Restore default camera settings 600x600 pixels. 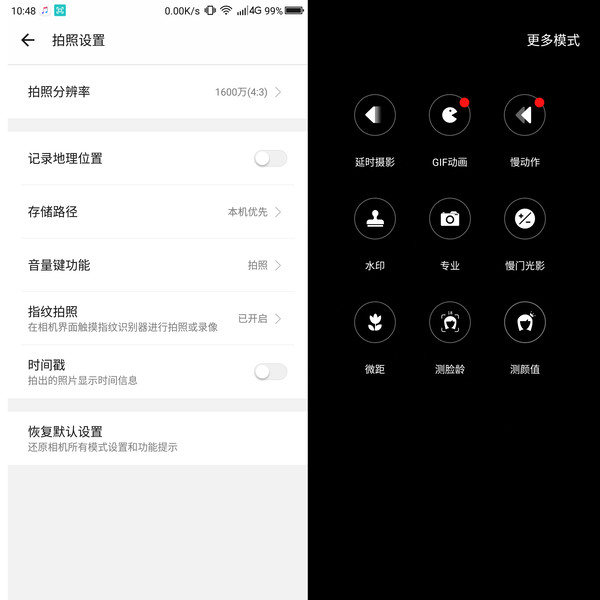154,438
